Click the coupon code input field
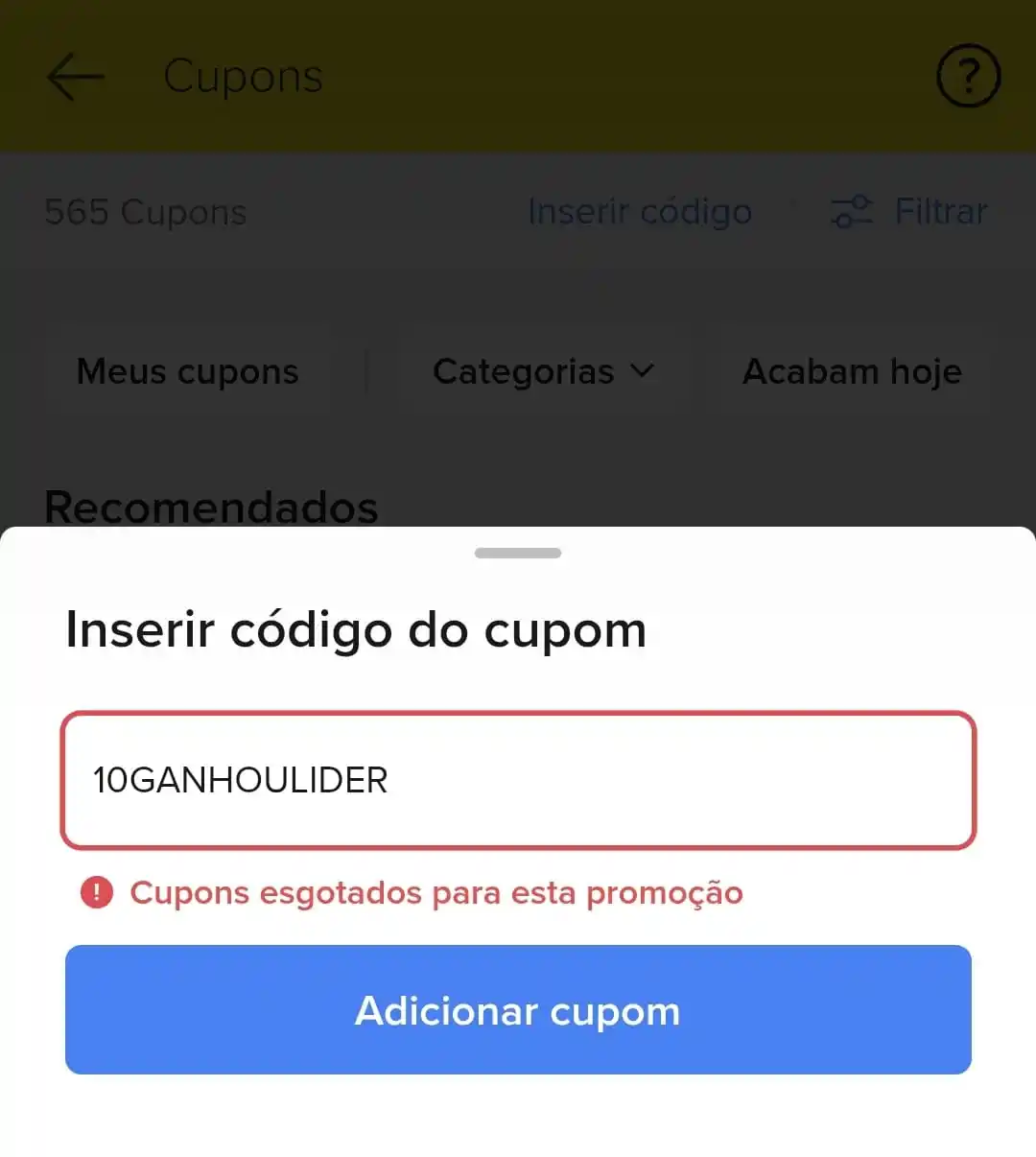 pos(518,780)
